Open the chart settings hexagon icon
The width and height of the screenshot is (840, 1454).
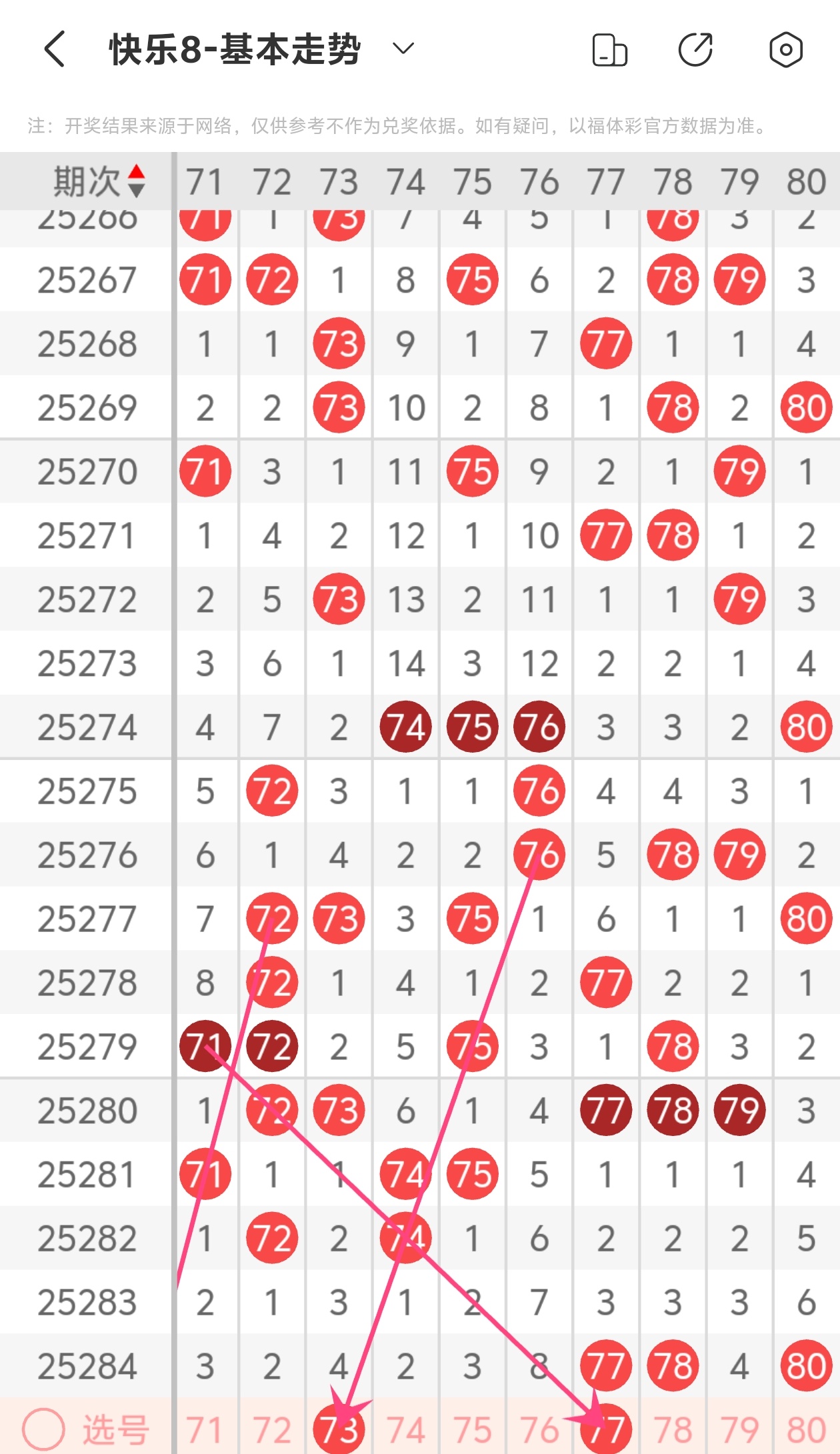point(785,50)
